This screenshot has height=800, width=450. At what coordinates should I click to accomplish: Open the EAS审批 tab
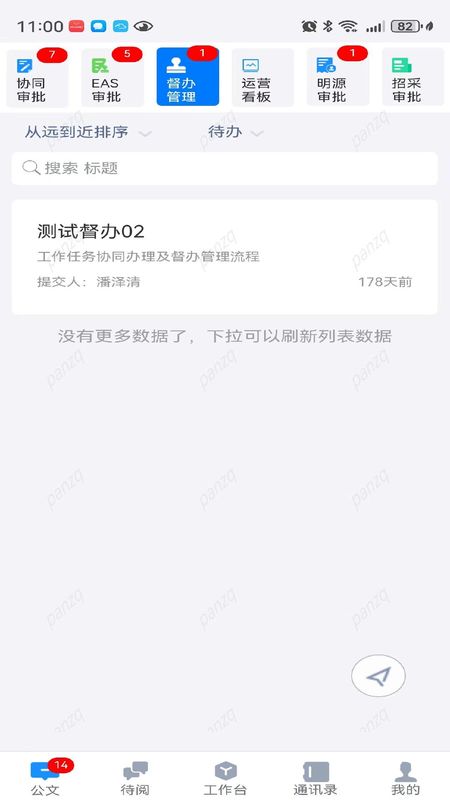(112, 78)
